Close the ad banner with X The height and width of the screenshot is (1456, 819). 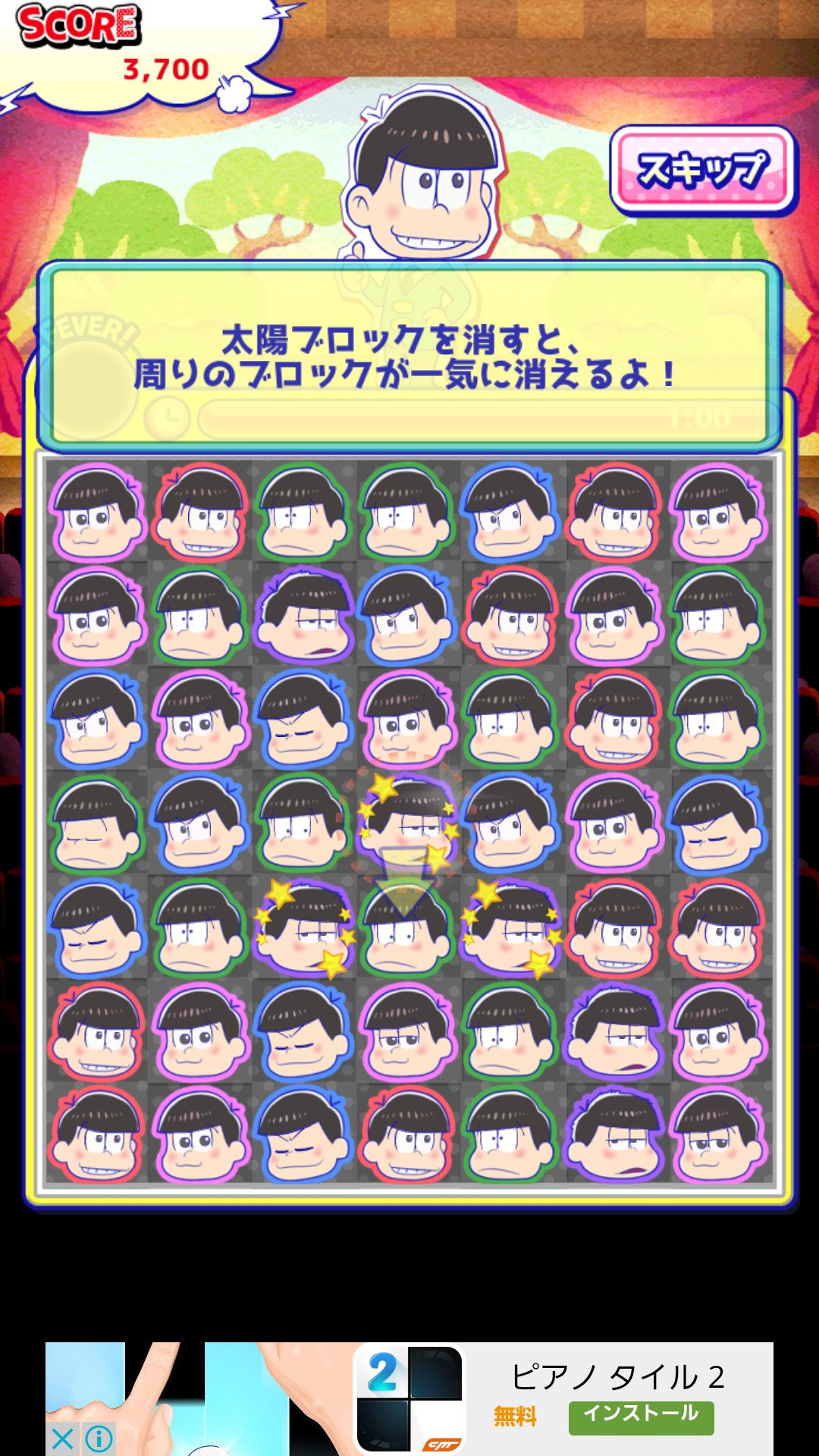pos(63,1438)
